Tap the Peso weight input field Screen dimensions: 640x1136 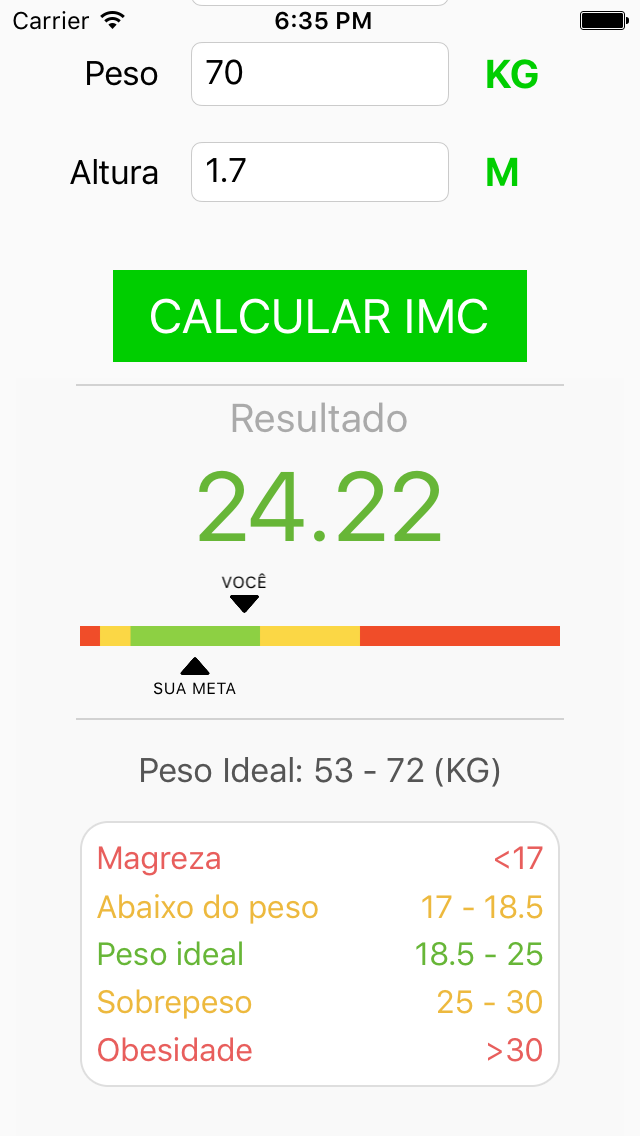point(320,74)
